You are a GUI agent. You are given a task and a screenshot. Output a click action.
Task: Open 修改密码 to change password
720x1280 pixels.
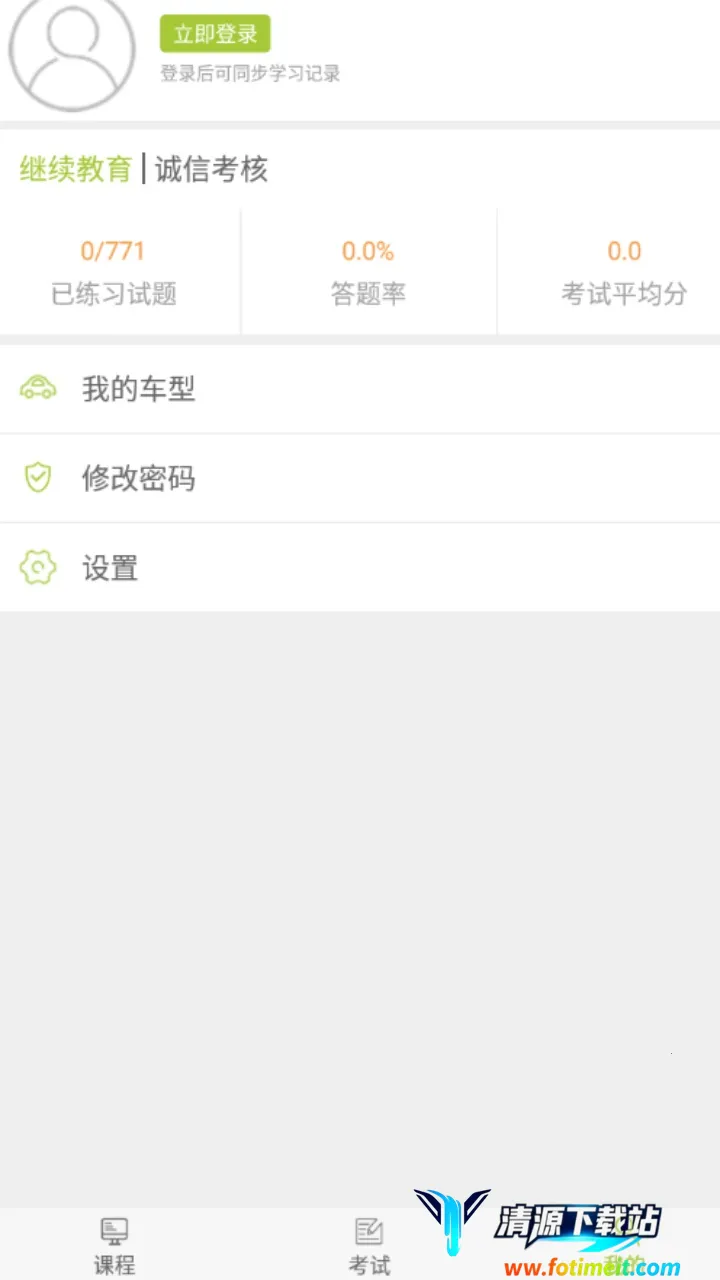click(x=360, y=478)
